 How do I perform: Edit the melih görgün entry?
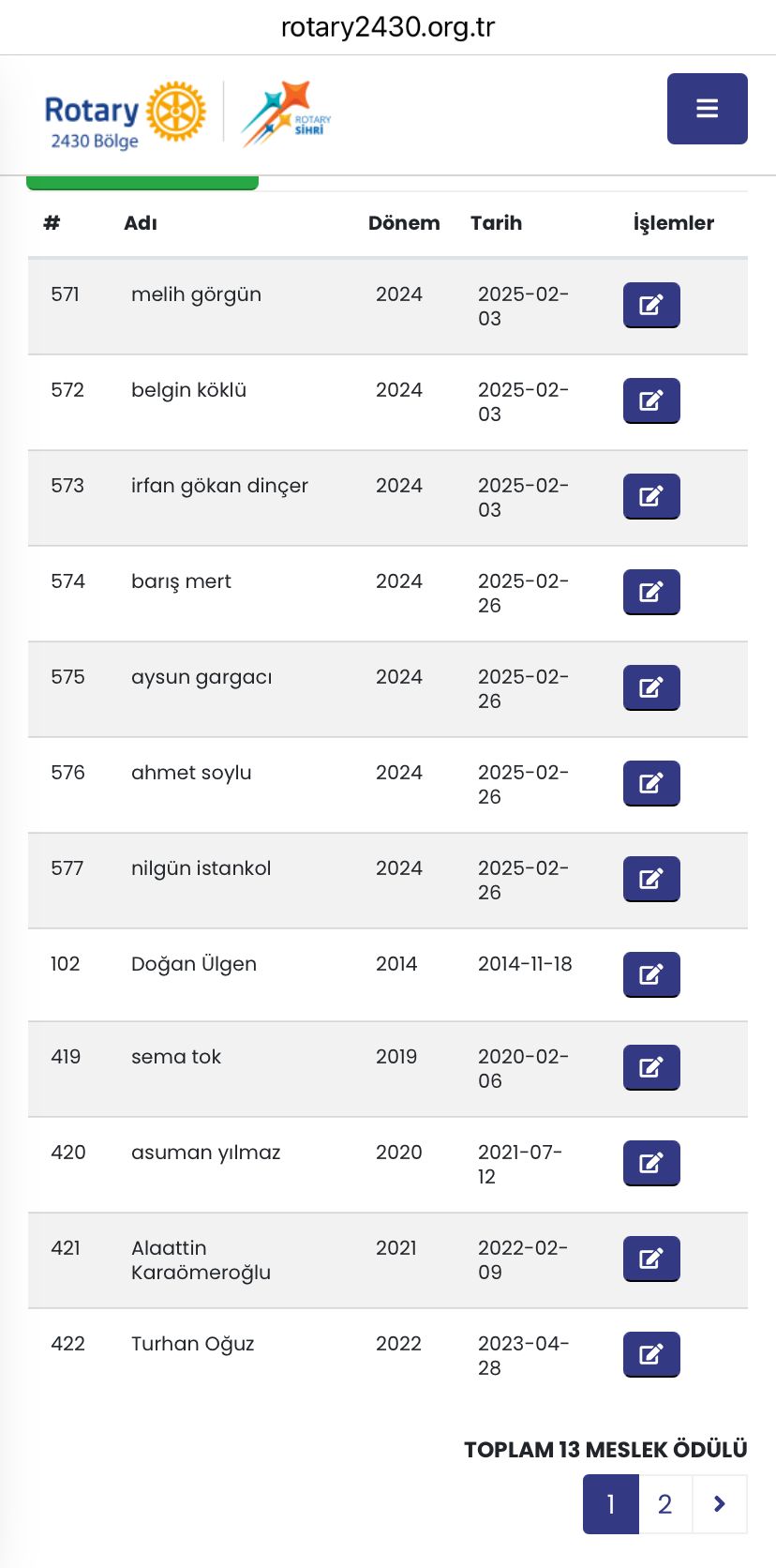(x=651, y=305)
